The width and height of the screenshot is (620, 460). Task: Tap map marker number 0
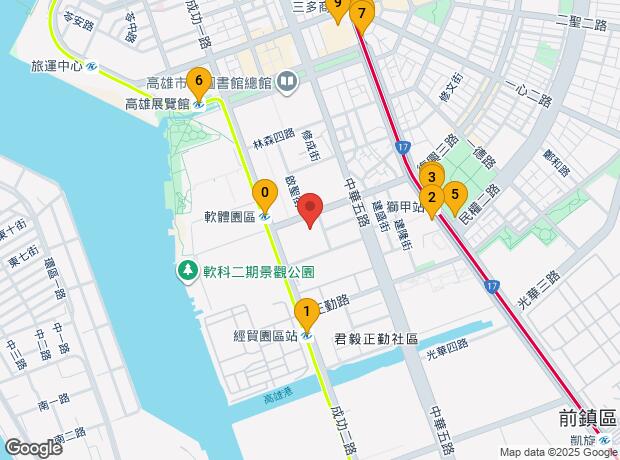(x=264, y=193)
